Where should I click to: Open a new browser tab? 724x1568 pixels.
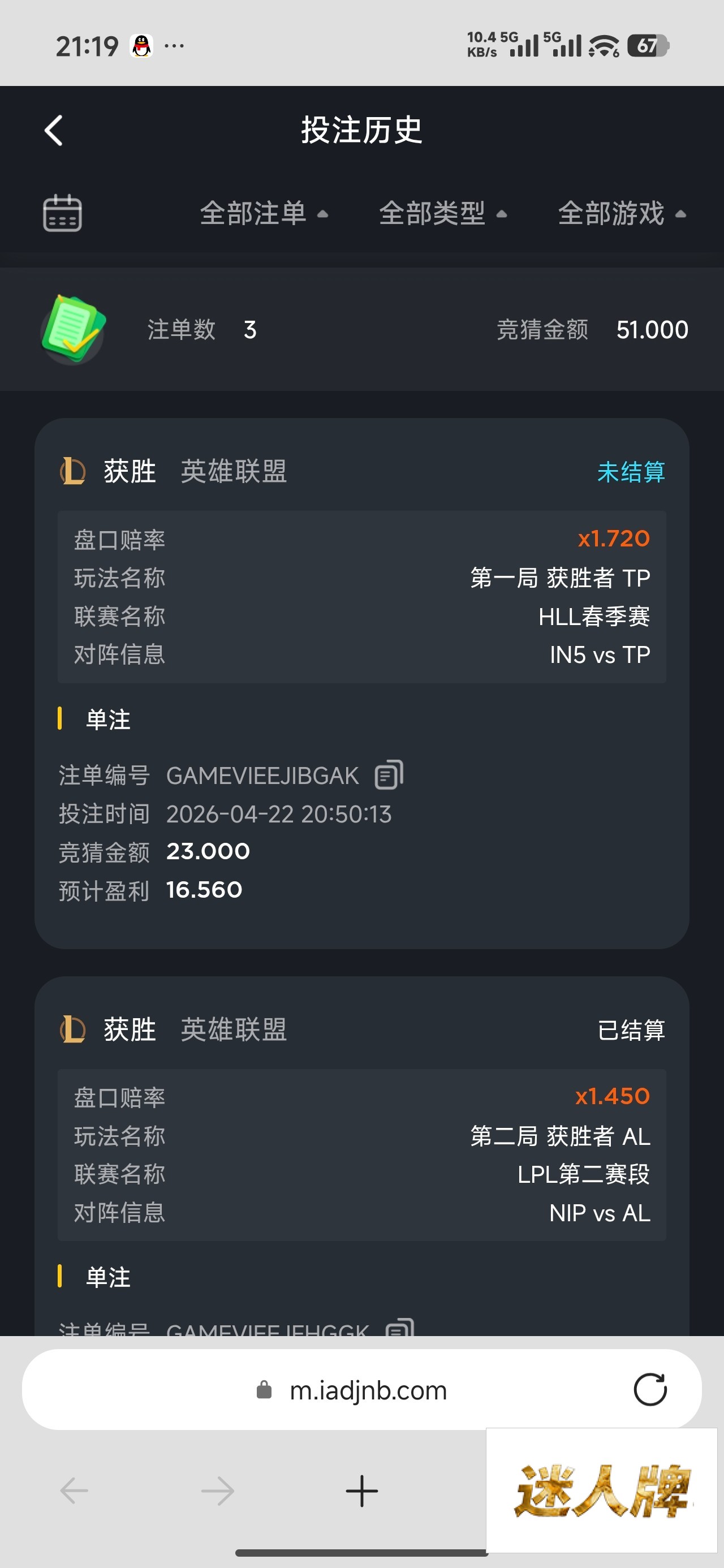click(361, 1491)
